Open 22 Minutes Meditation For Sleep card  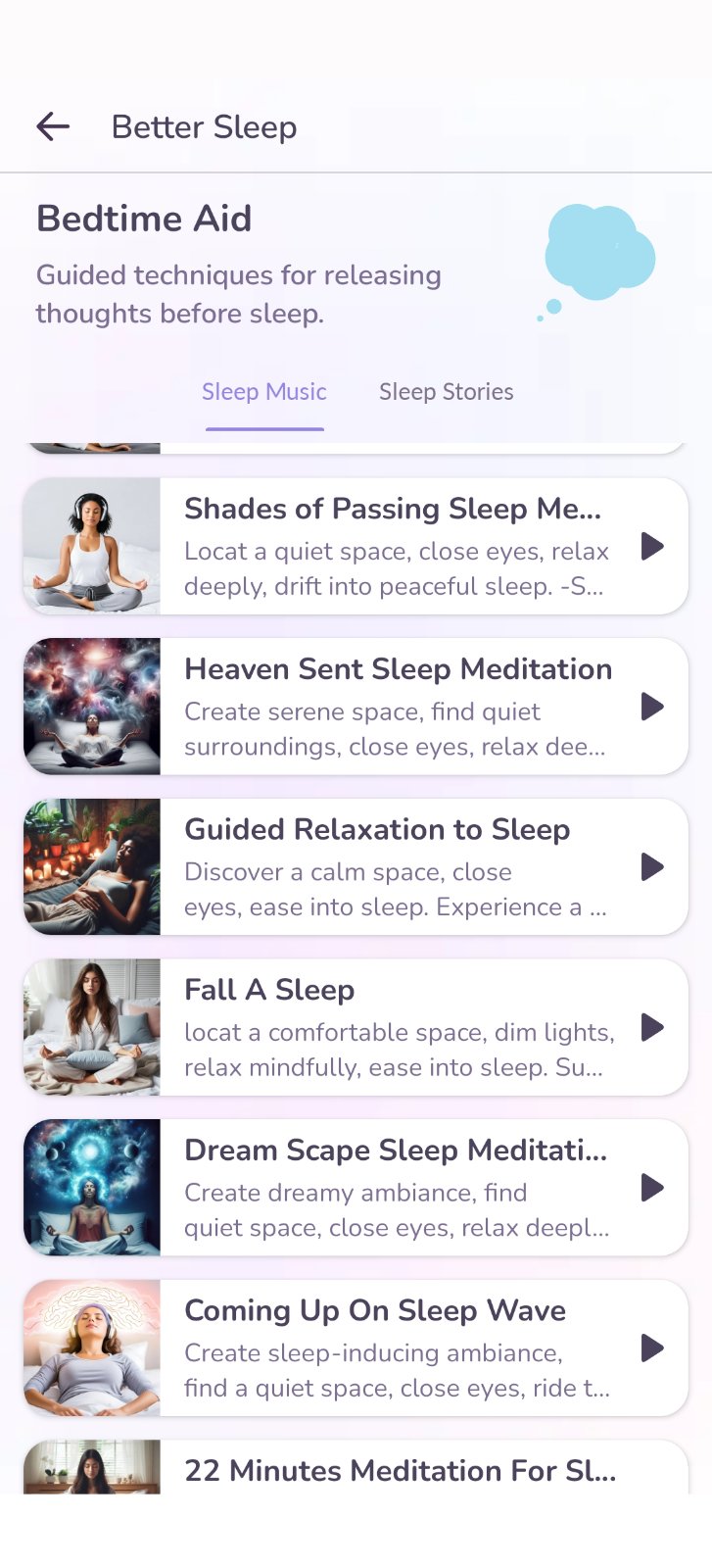(392, 1470)
